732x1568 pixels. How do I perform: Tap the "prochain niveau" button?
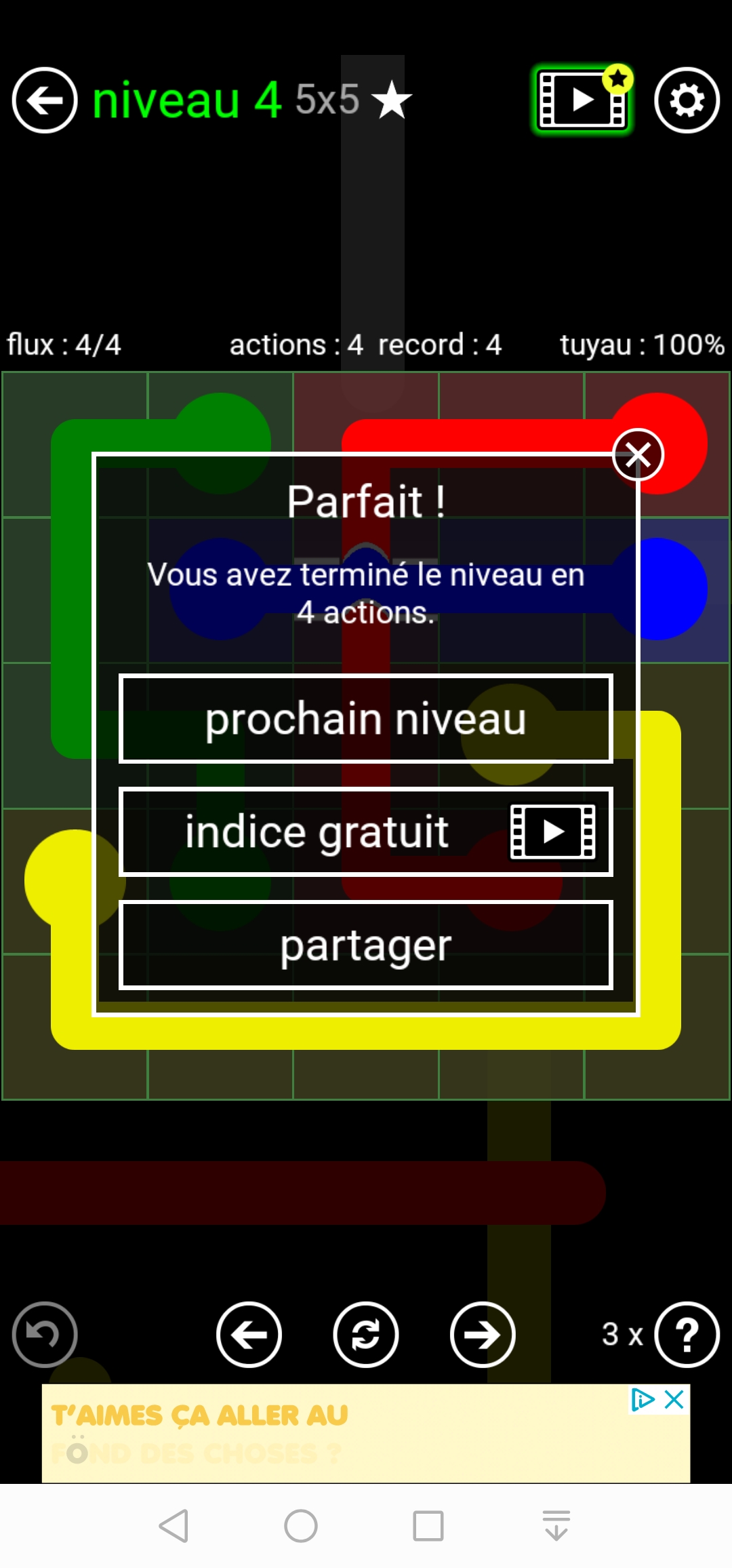[x=366, y=719]
